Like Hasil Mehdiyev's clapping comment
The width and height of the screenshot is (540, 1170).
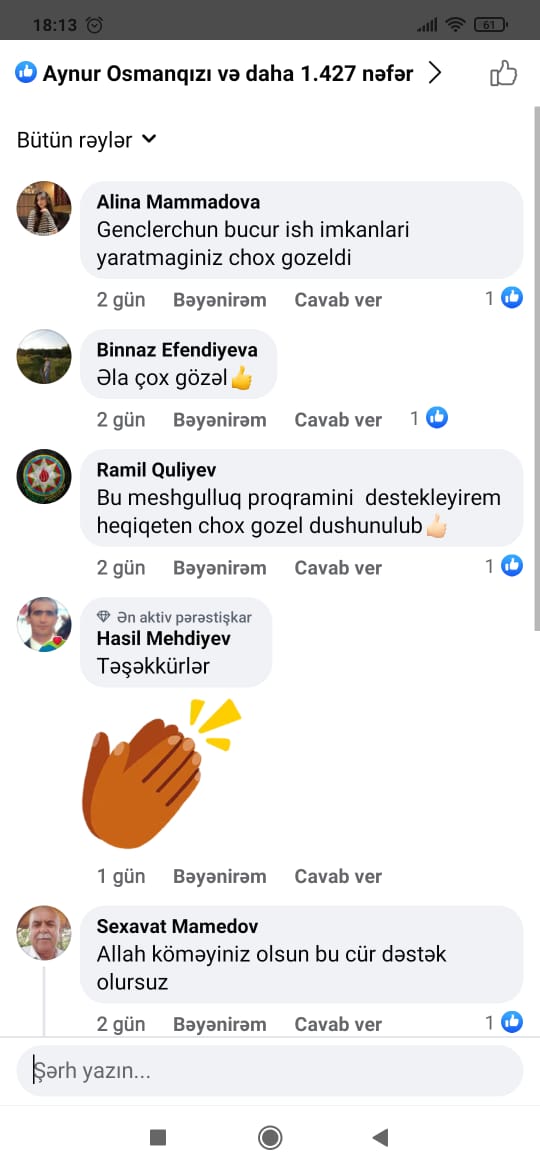pos(220,876)
